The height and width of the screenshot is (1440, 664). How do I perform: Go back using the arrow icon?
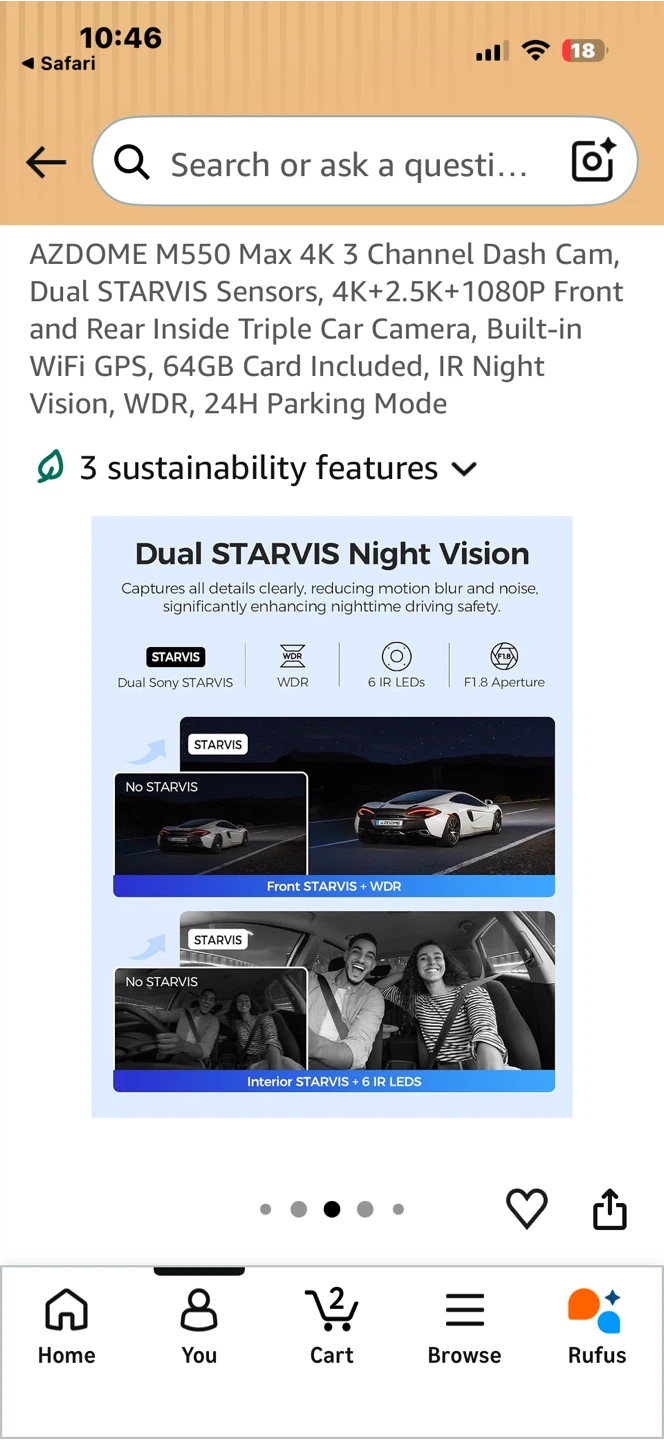(46, 162)
